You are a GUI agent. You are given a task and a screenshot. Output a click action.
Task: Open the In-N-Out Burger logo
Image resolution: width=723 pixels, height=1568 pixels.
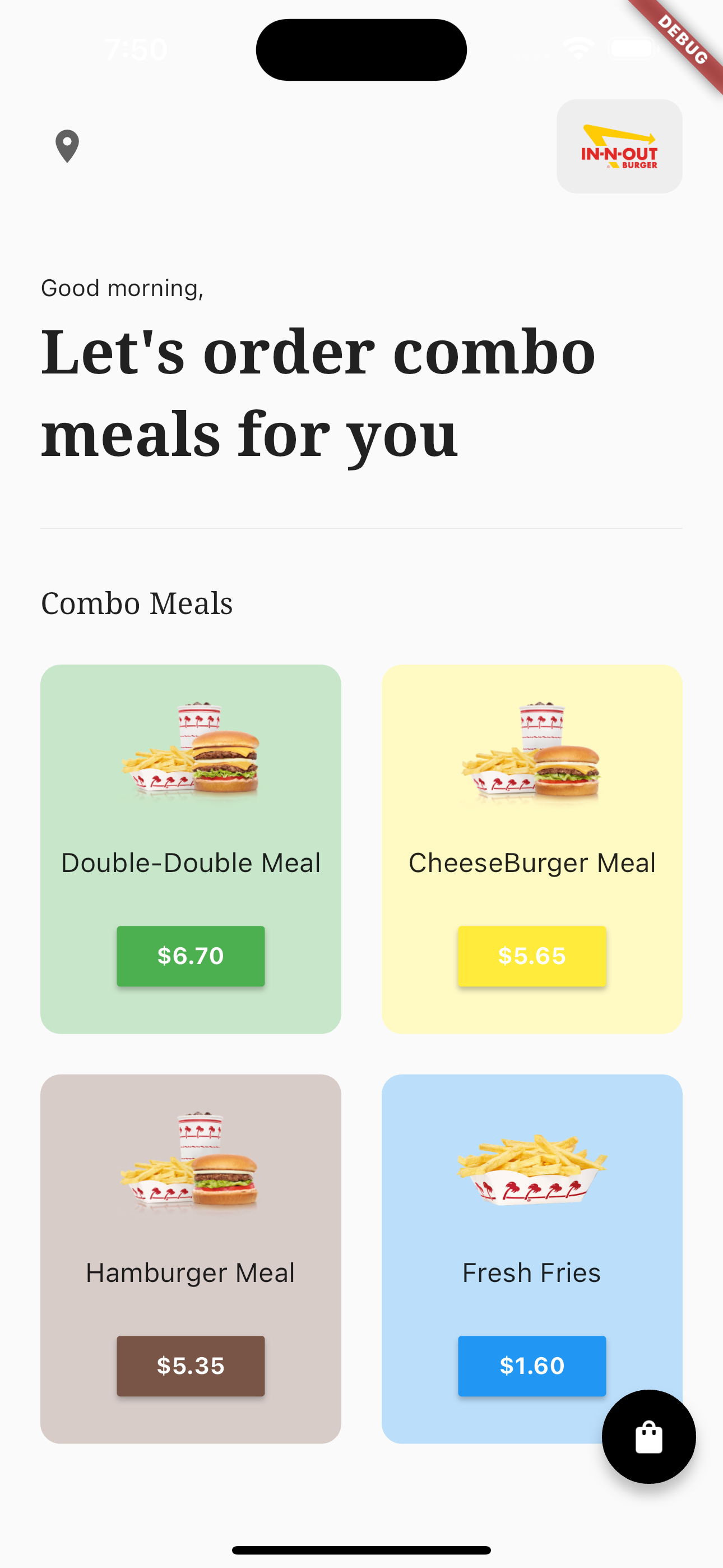619,146
